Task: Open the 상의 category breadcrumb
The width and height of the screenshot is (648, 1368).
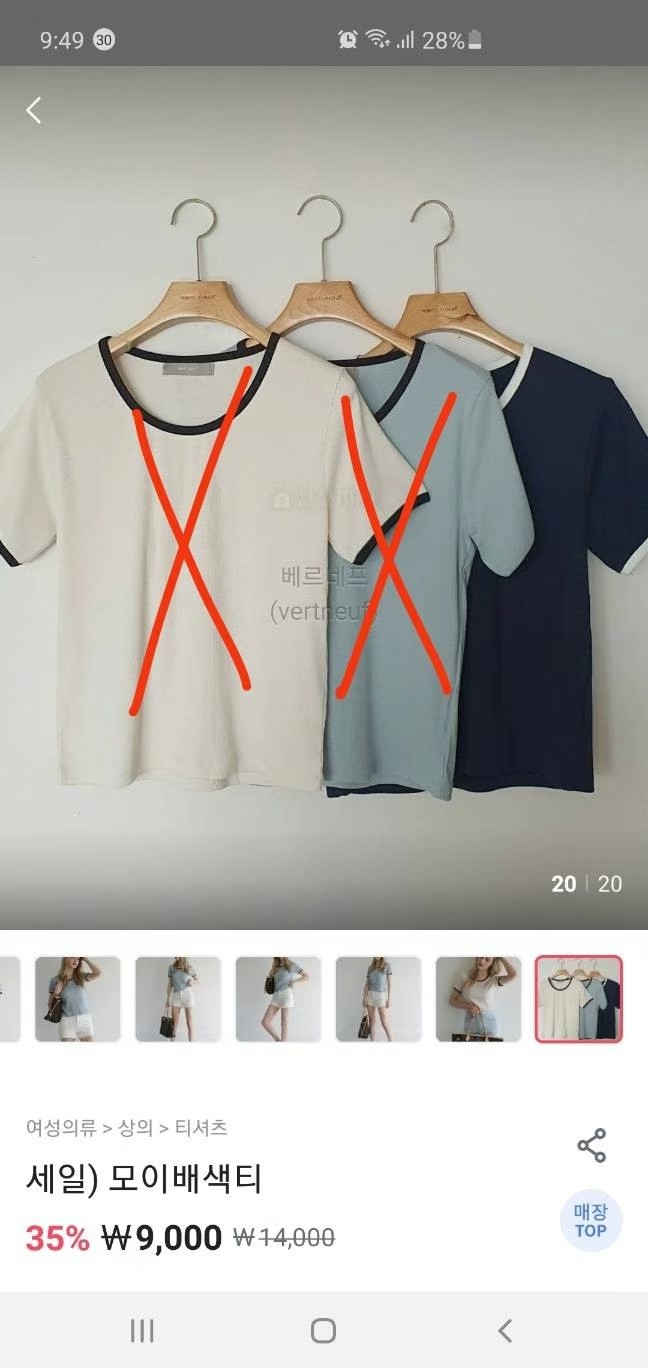Action: (x=136, y=1128)
